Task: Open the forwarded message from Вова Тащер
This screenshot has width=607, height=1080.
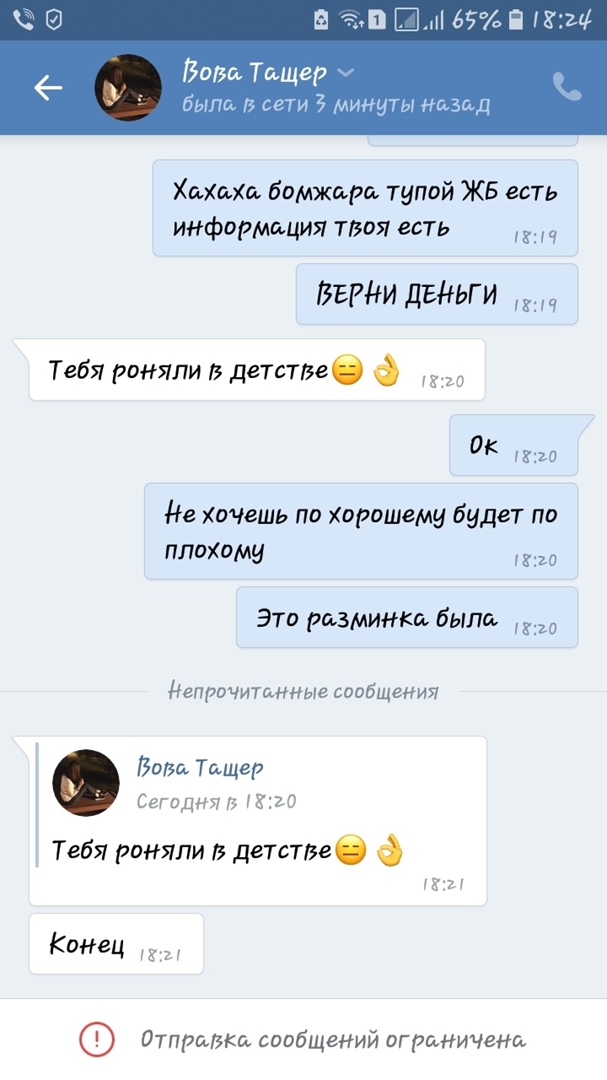Action: coord(257,820)
